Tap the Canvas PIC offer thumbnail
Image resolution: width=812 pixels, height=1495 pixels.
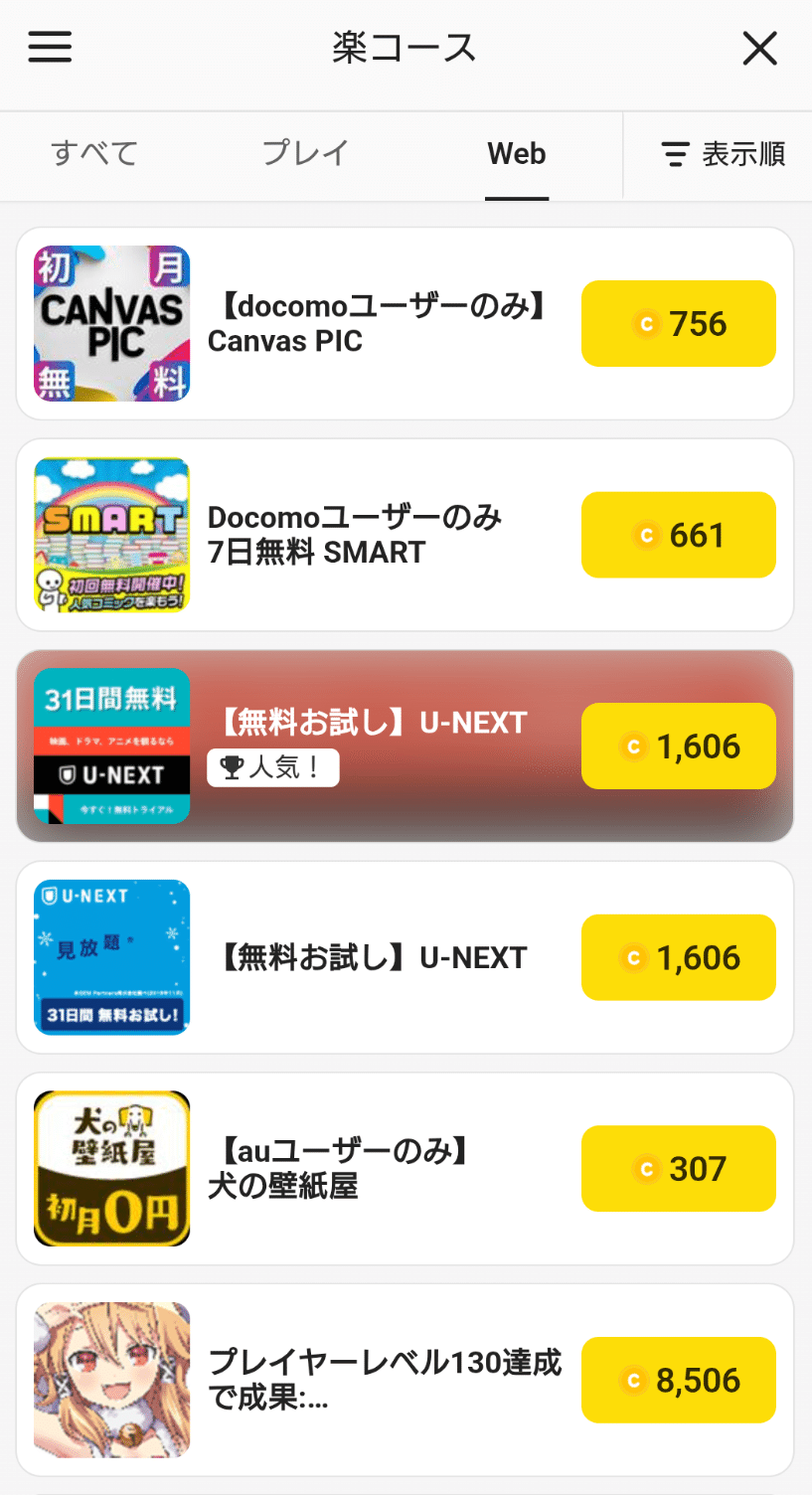111,323
